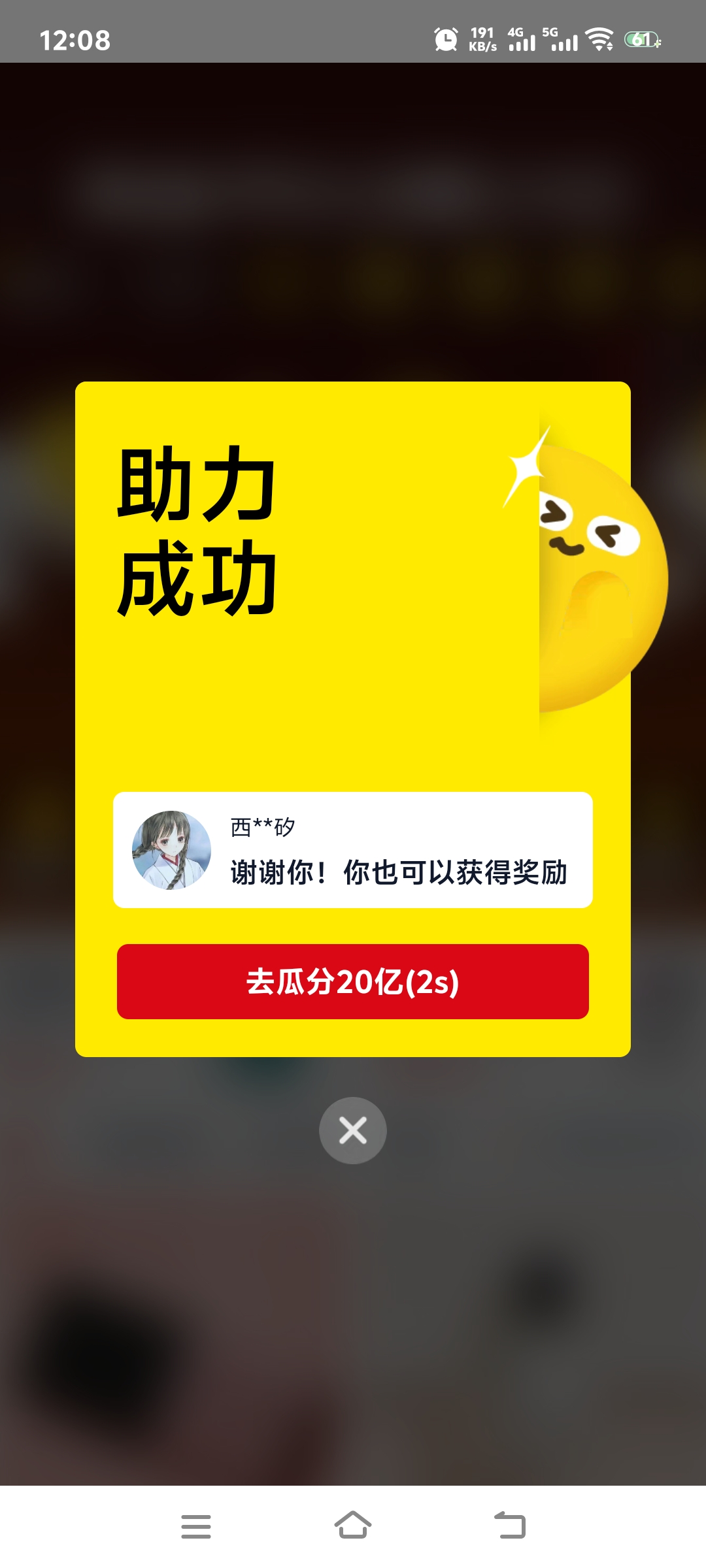
Task: Dismiss the 助力成功 popup
Action: point(353,1130)
